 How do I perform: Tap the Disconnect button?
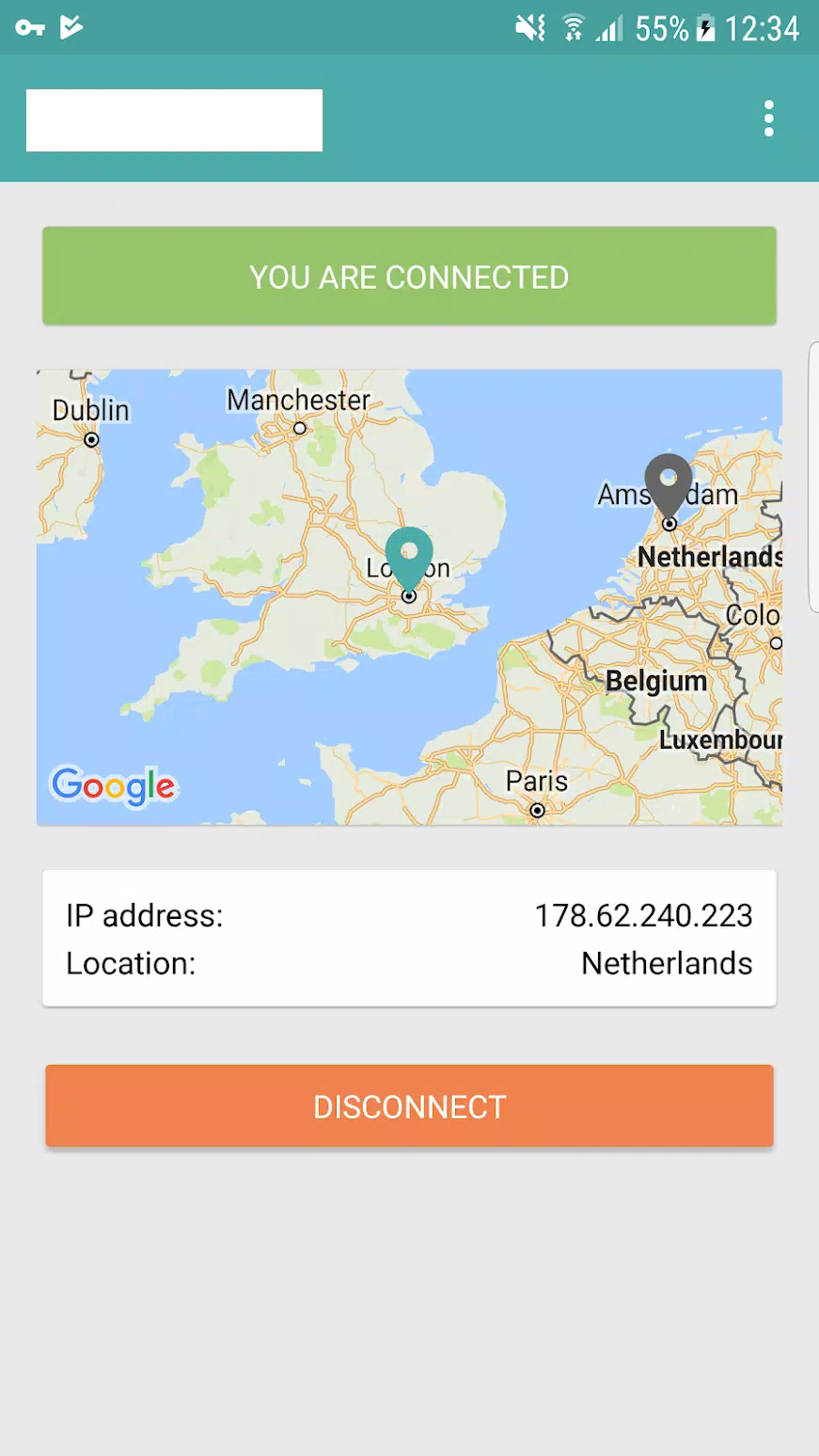coord(409,1106)
